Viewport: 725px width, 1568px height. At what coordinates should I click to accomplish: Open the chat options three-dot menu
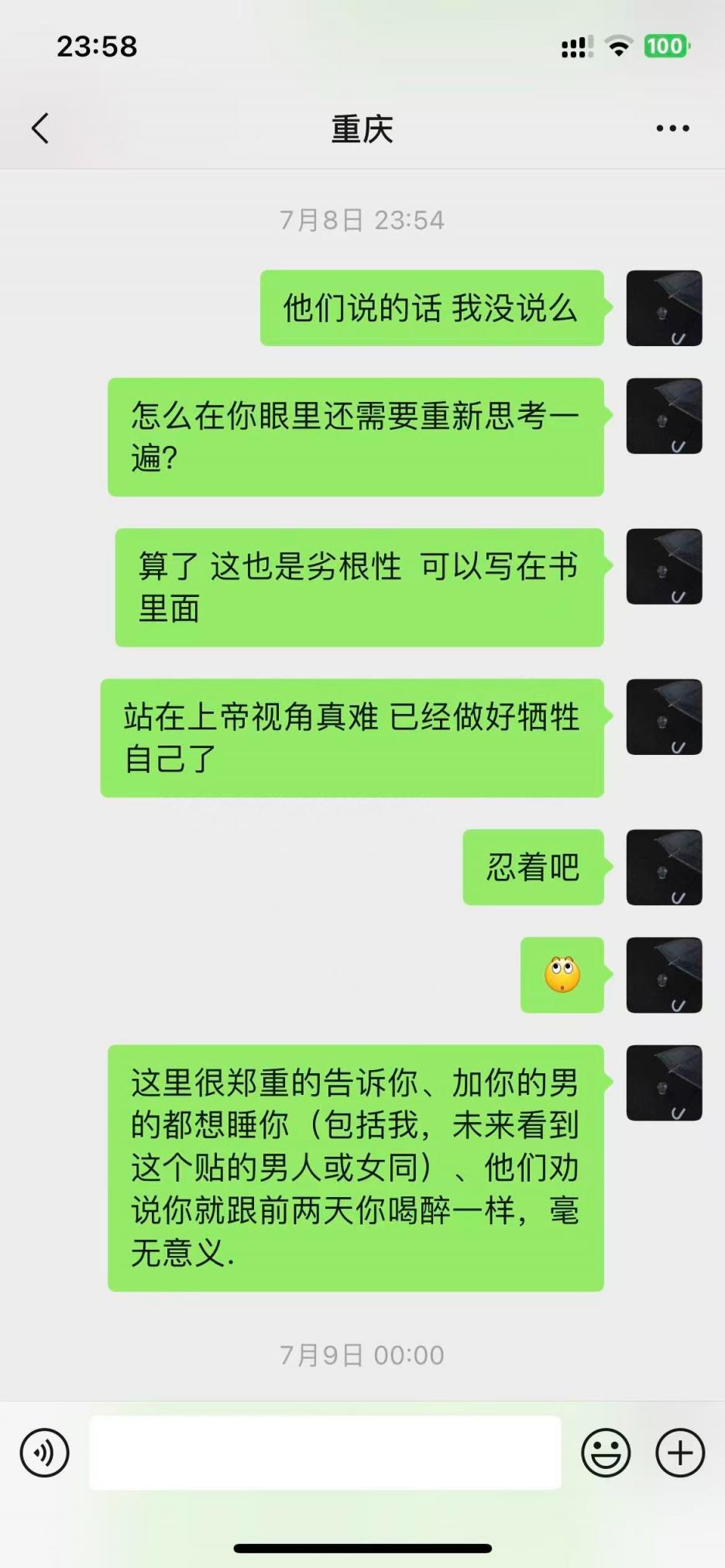(x=672, y=129)
